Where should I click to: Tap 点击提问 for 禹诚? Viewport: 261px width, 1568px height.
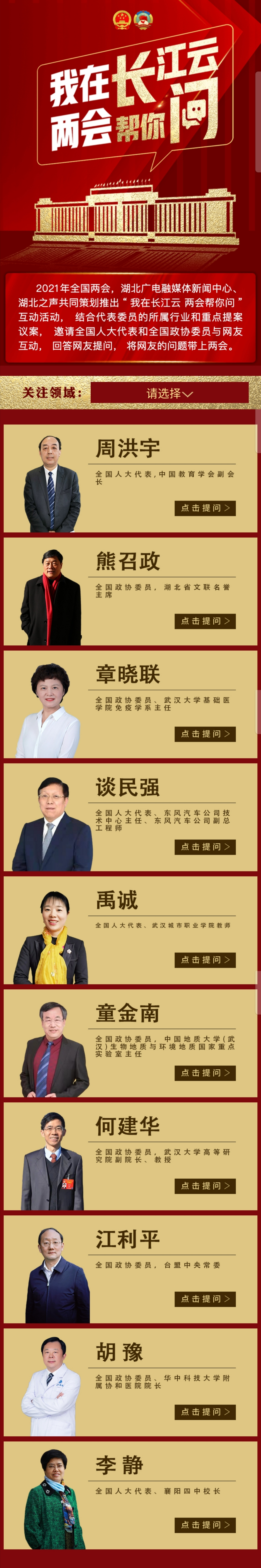(x=205, y=960)
